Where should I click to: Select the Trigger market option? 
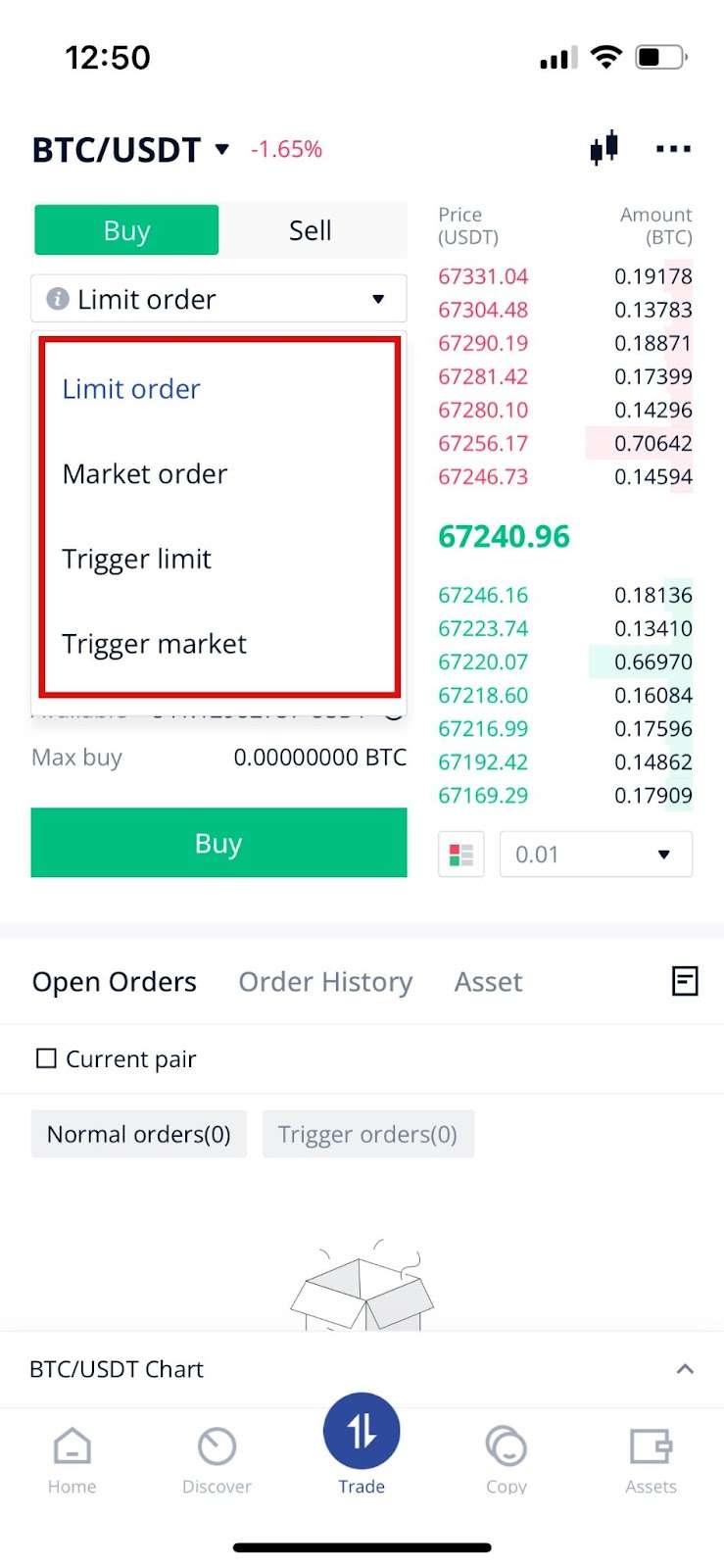(x=155, y=644)
